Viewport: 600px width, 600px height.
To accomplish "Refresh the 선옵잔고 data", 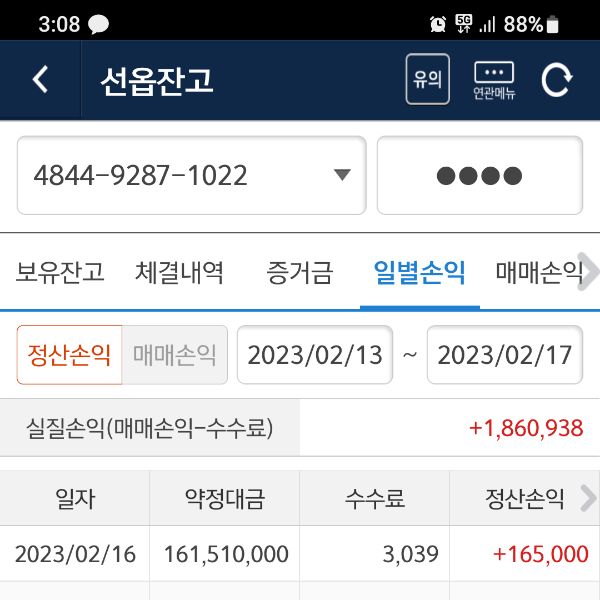I will click(556, 80).
